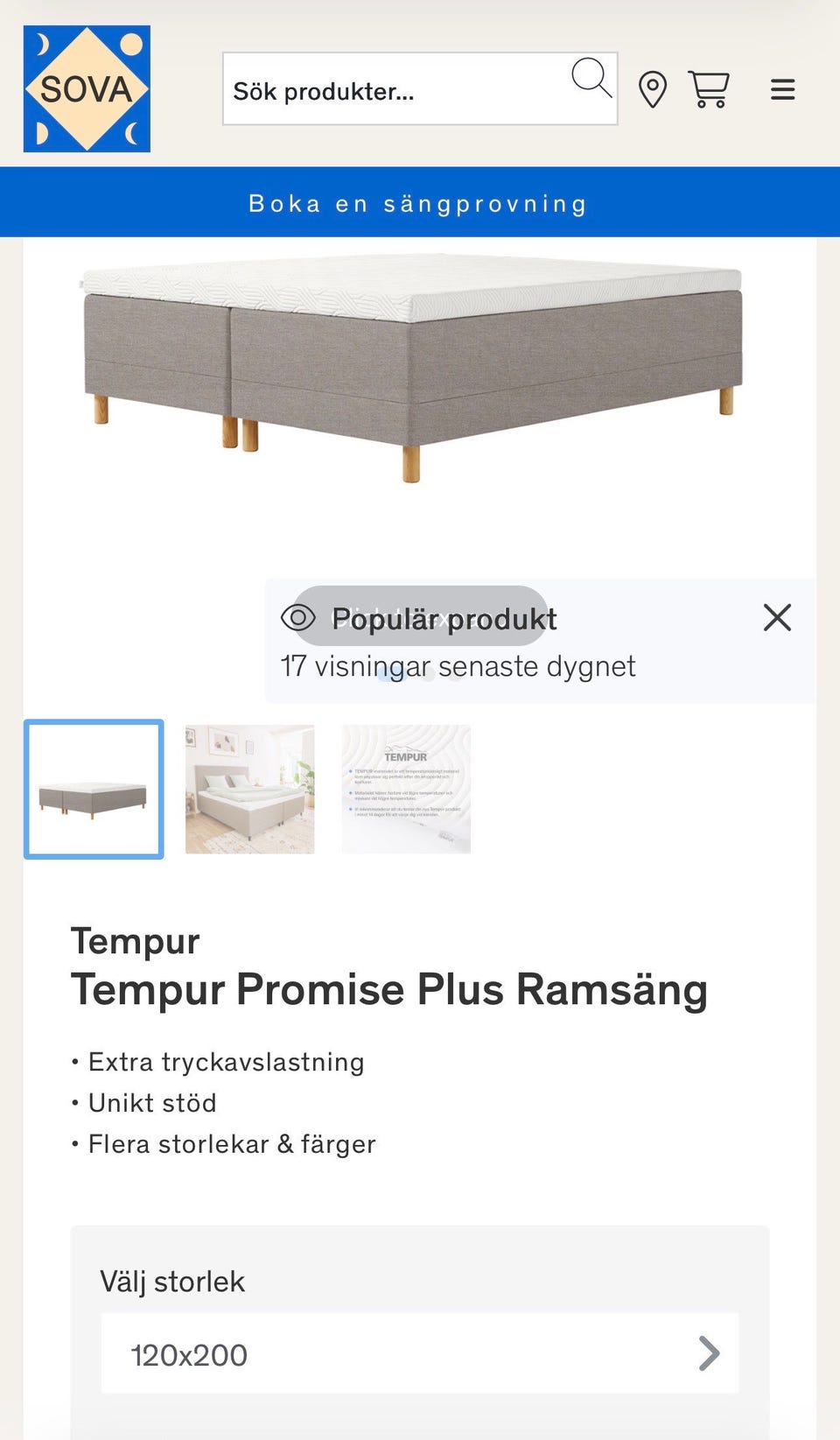Image resolution: width=840 pixels, height=1440 pixels.
Task: Click the Tempur brand name link
Action: tap(135, 940)
